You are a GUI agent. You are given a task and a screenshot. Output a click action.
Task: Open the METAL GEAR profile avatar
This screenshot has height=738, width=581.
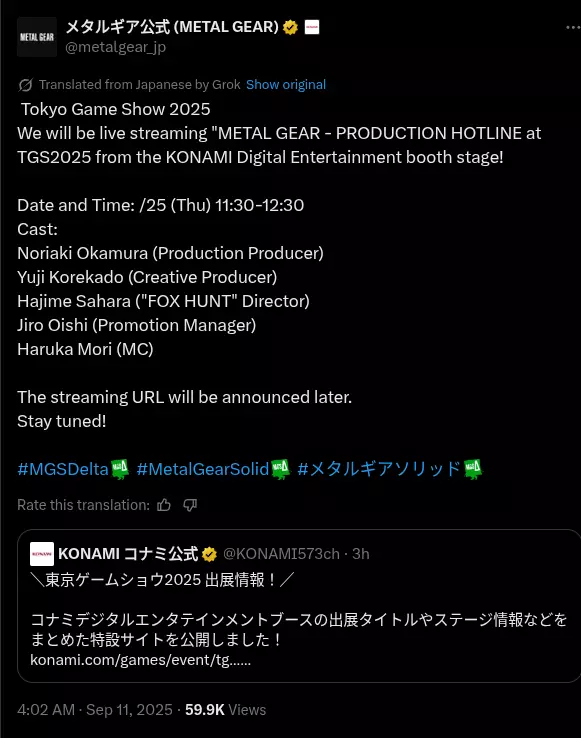pos(37,37)
